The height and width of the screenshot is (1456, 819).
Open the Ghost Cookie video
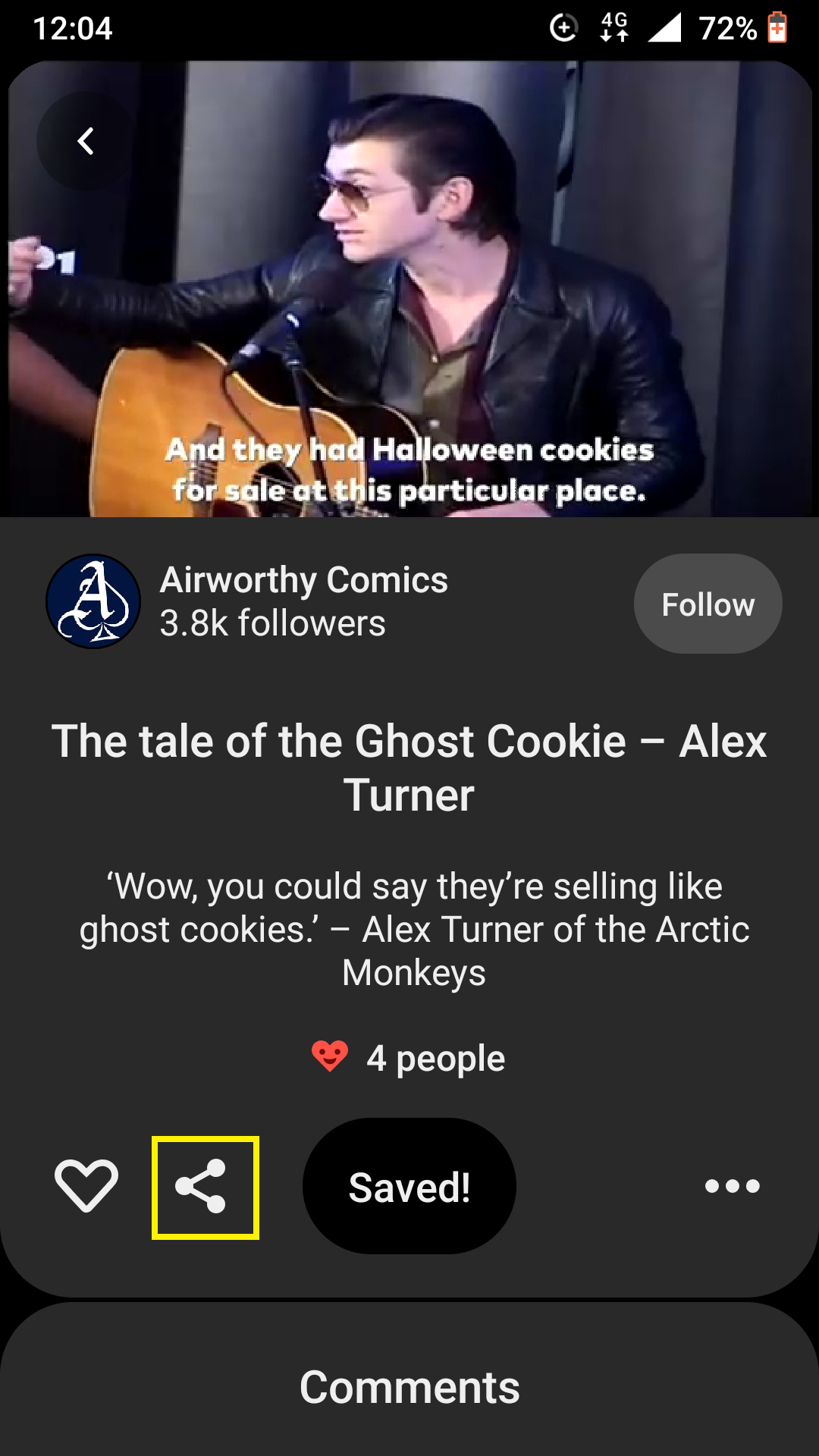click(x=409, y=289)
